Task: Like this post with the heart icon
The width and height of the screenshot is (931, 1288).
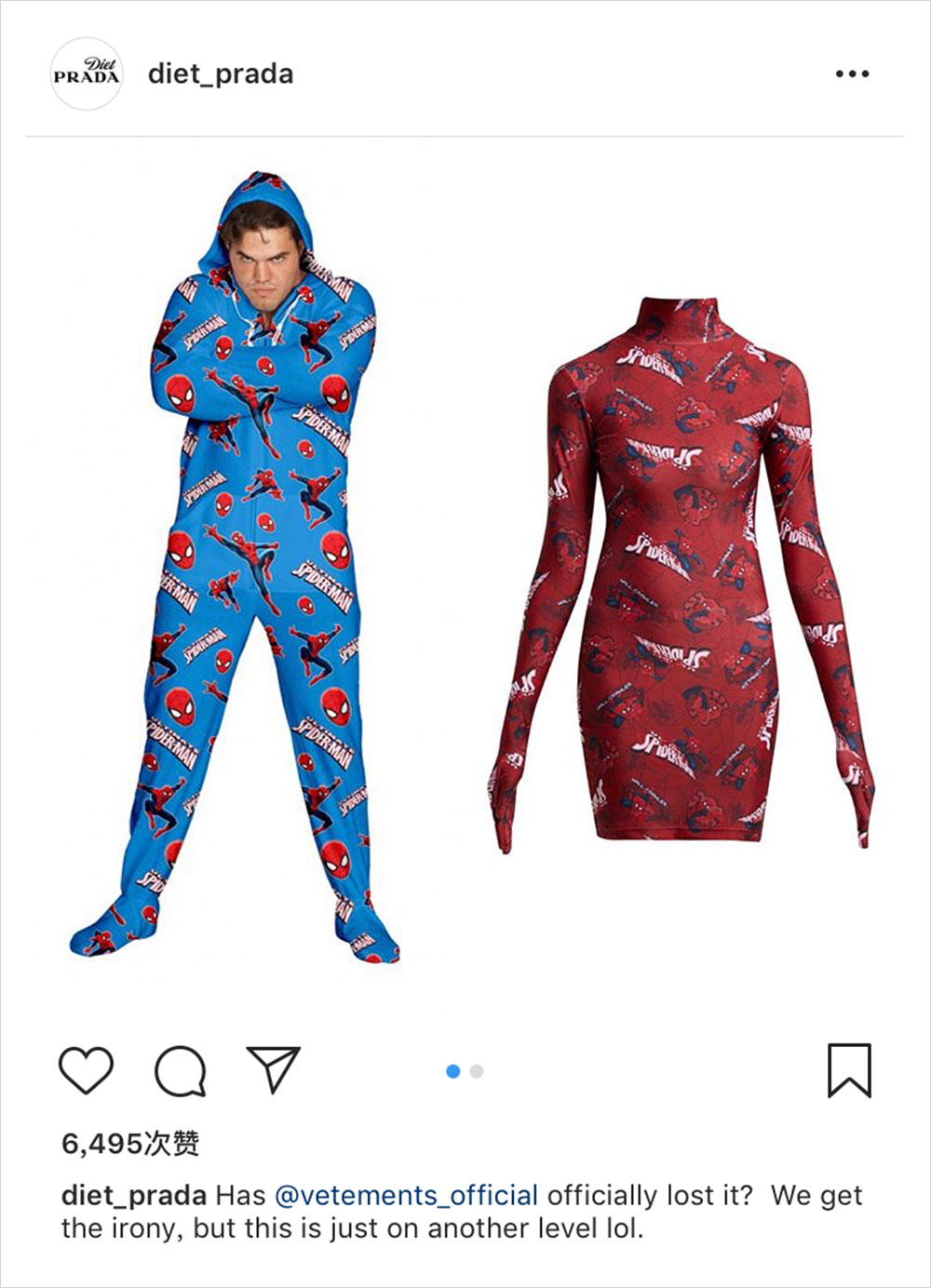Action: (x=87, y=1070)
